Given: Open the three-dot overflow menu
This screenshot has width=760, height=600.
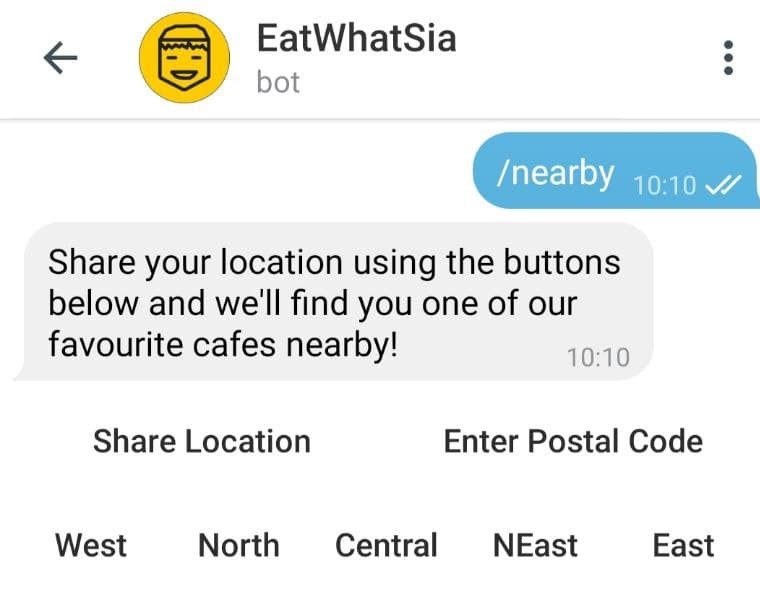Looking at the screenshot, I should [728, 59].
